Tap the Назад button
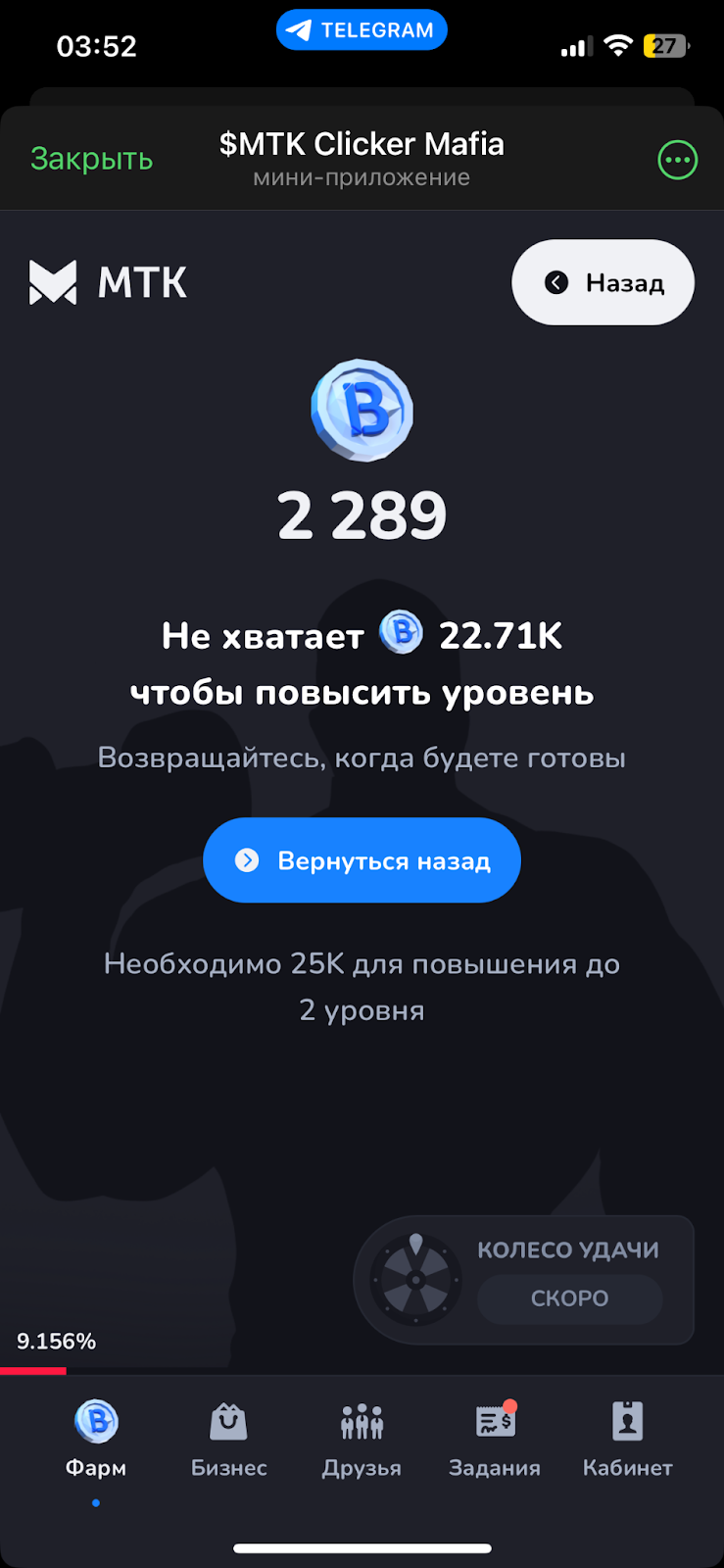The height and width of the screenshot is (1568, 724). pyautogui.click(x=603, y=282)
